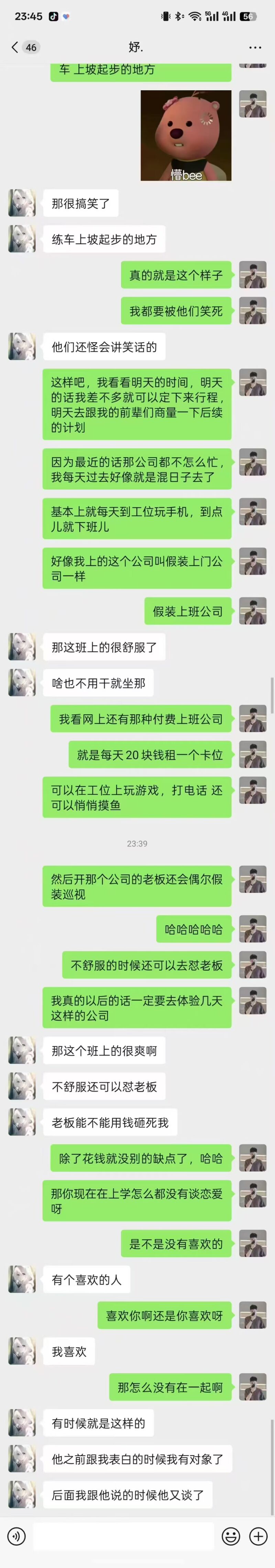Screen dimensions: 275x1568
Task: Open the bear sticker image
Action: point(186,135)
